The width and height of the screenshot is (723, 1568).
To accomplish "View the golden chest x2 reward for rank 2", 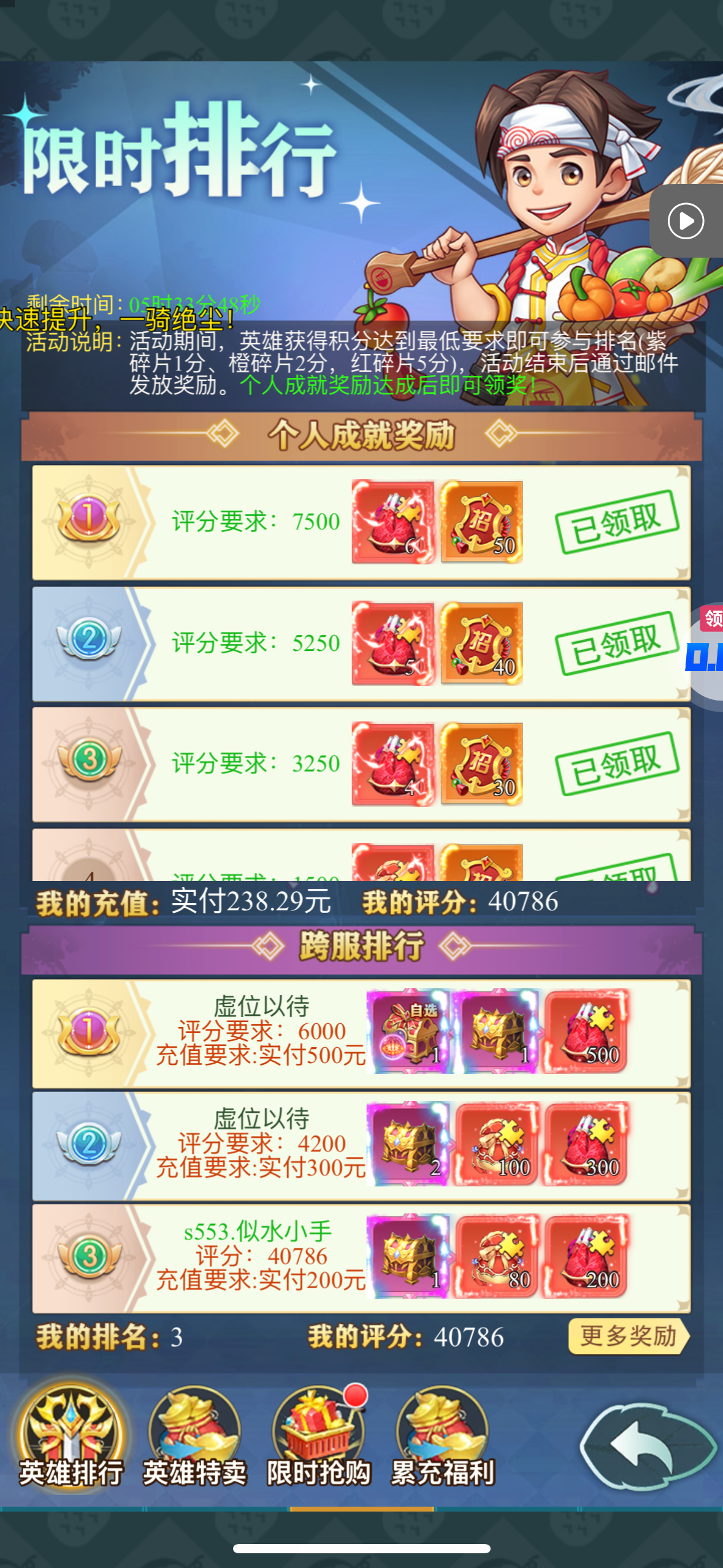I will (x=409, y=1144).
